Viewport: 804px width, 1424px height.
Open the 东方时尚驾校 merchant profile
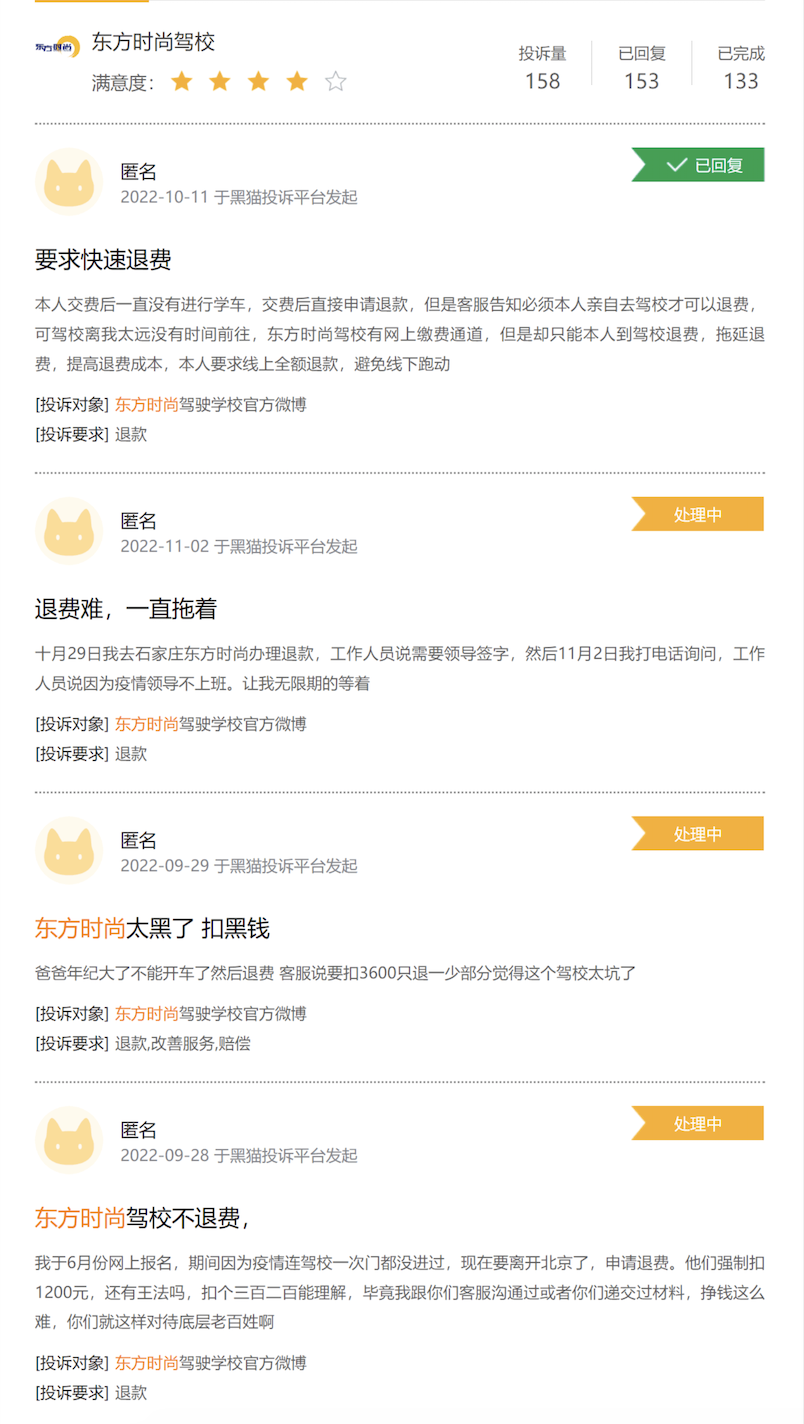[x=153, y=42]
